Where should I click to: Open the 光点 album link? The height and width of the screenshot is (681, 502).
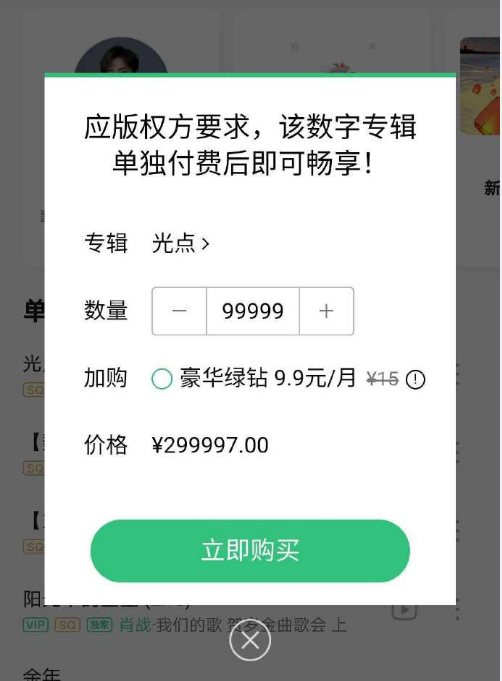(181, 243)
